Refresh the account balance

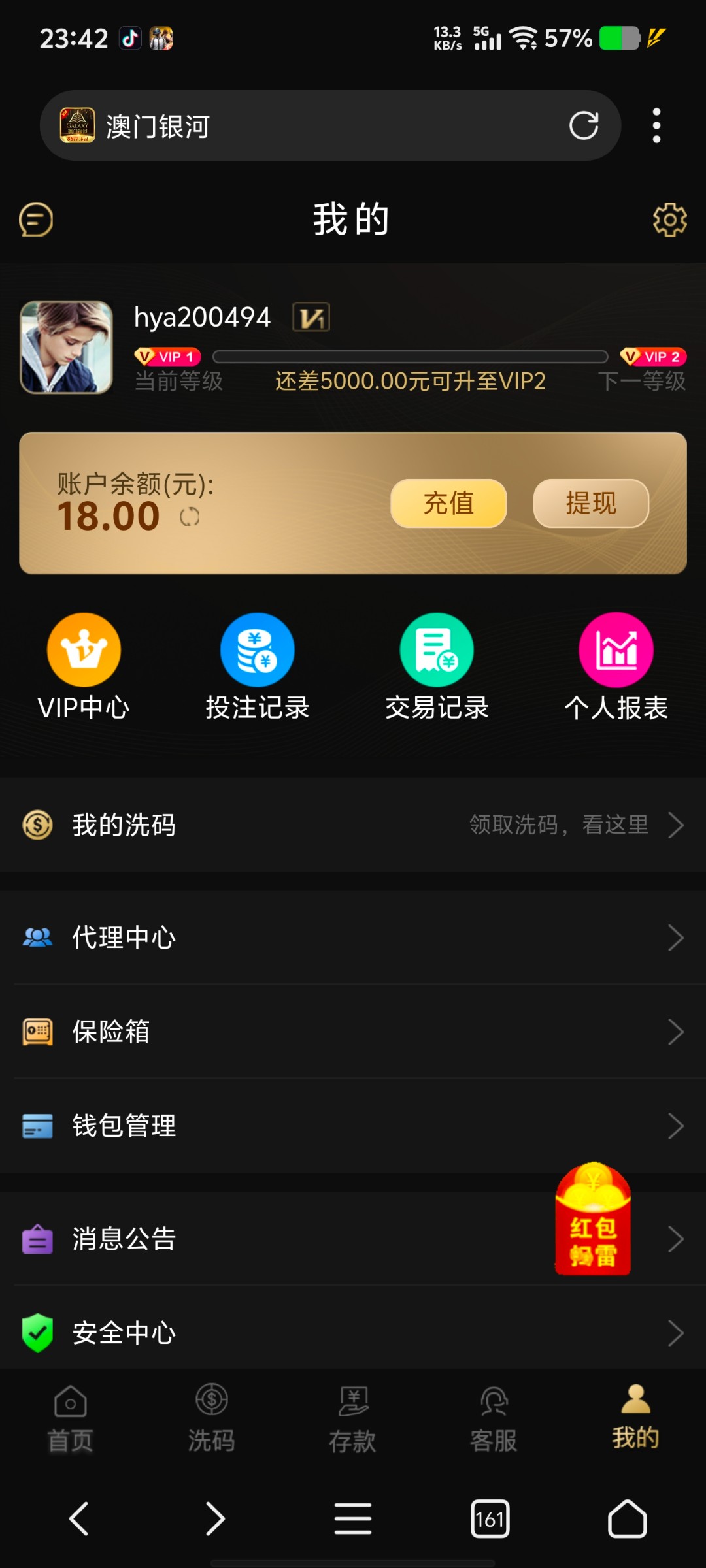[190, 517]
